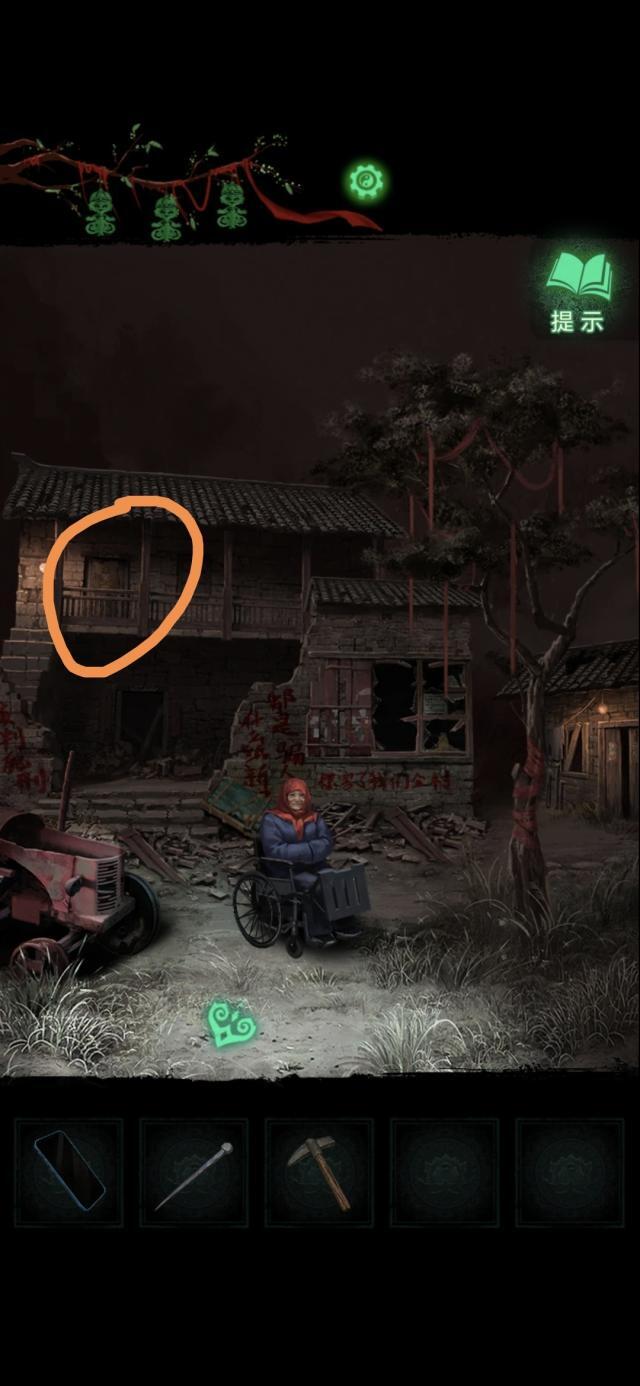640x1386 pixels.
Task: Tap the glowing green heart arrow
Action: coord(232,1024)
